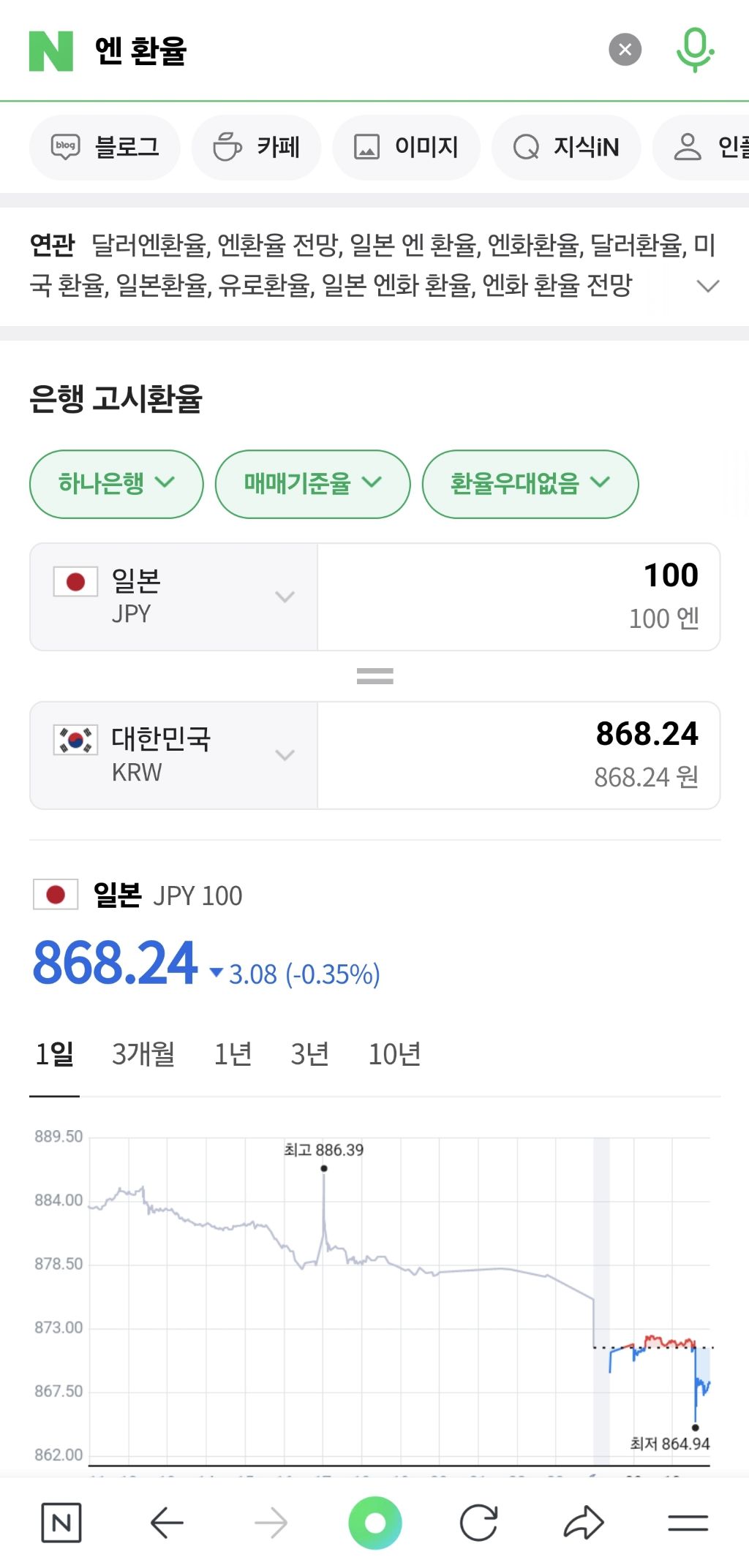Clear the search text with the X button
The image size is (749, 1568).
(x=625, y=50)
